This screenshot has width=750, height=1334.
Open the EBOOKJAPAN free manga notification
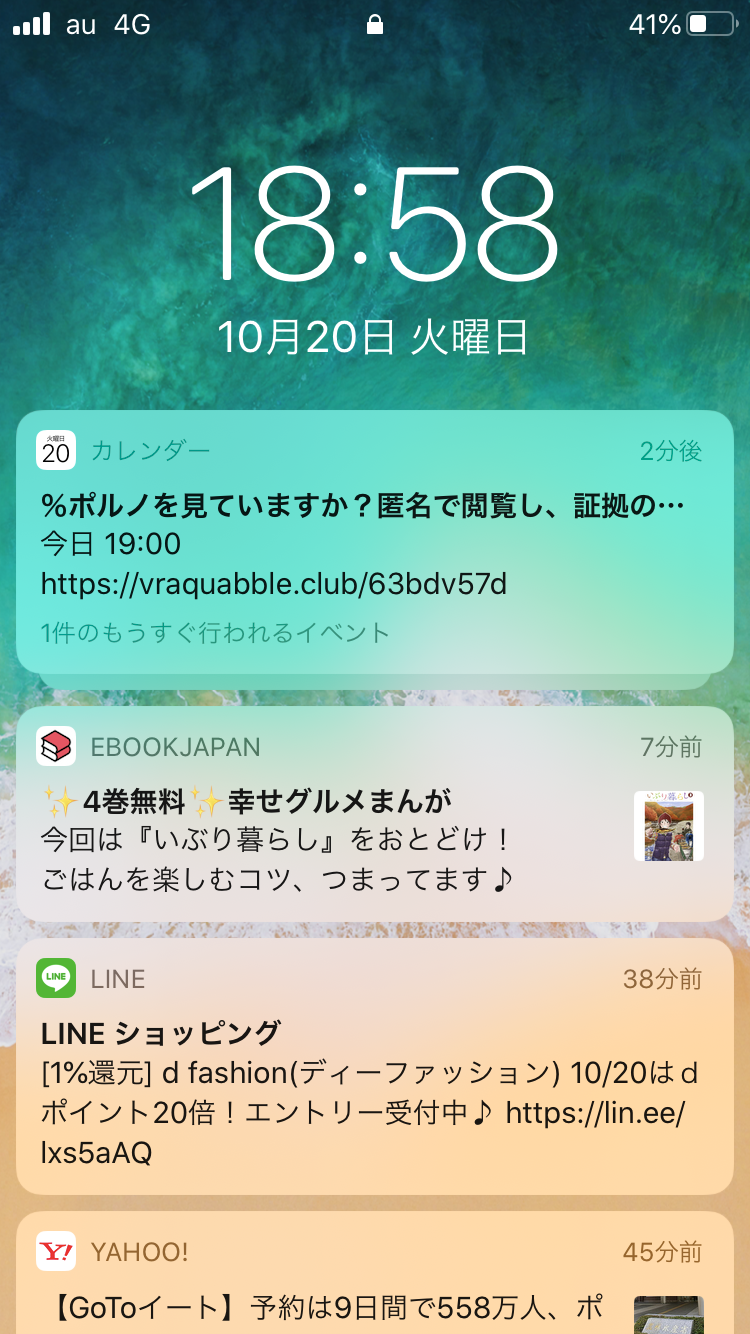(x=374, y=815)
